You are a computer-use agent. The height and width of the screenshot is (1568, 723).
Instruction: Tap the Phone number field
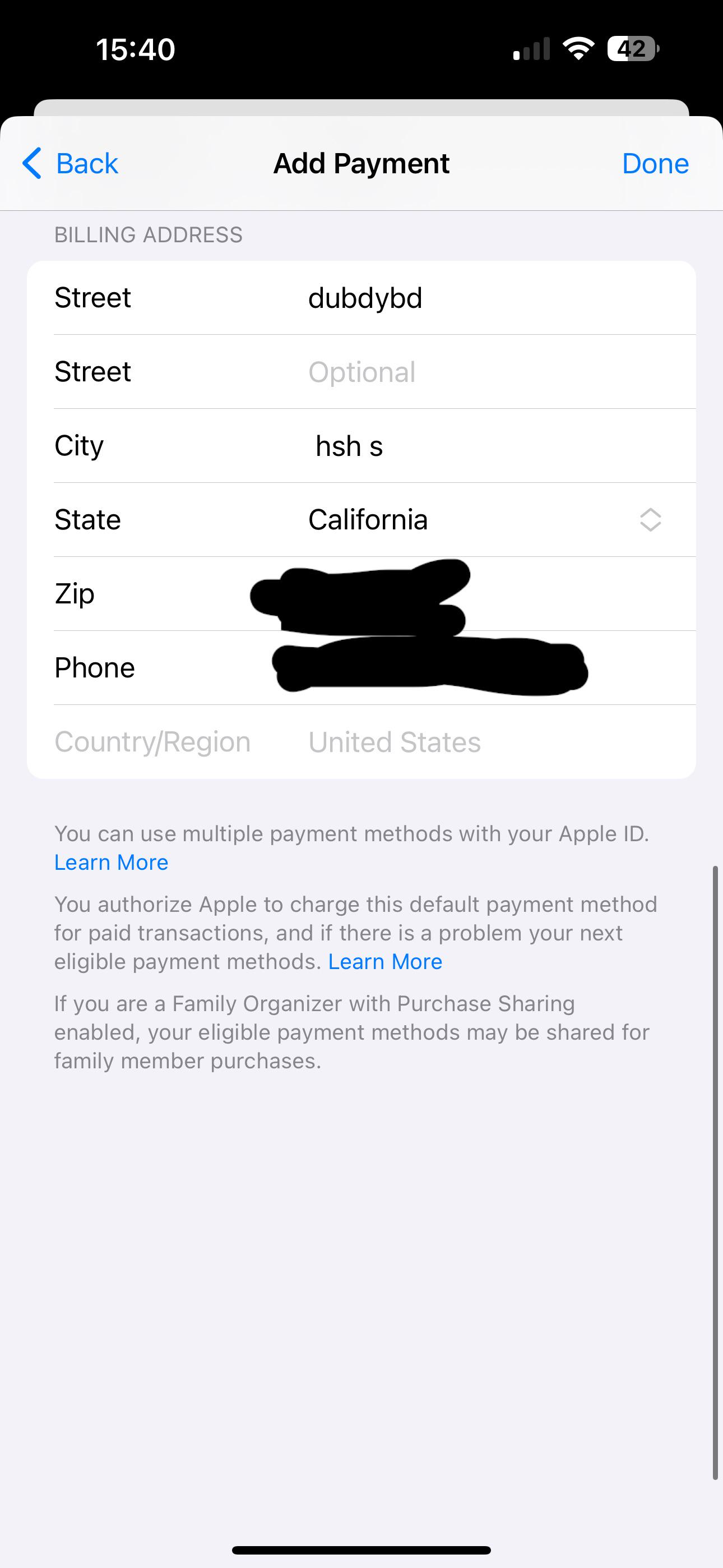point(426,667)
